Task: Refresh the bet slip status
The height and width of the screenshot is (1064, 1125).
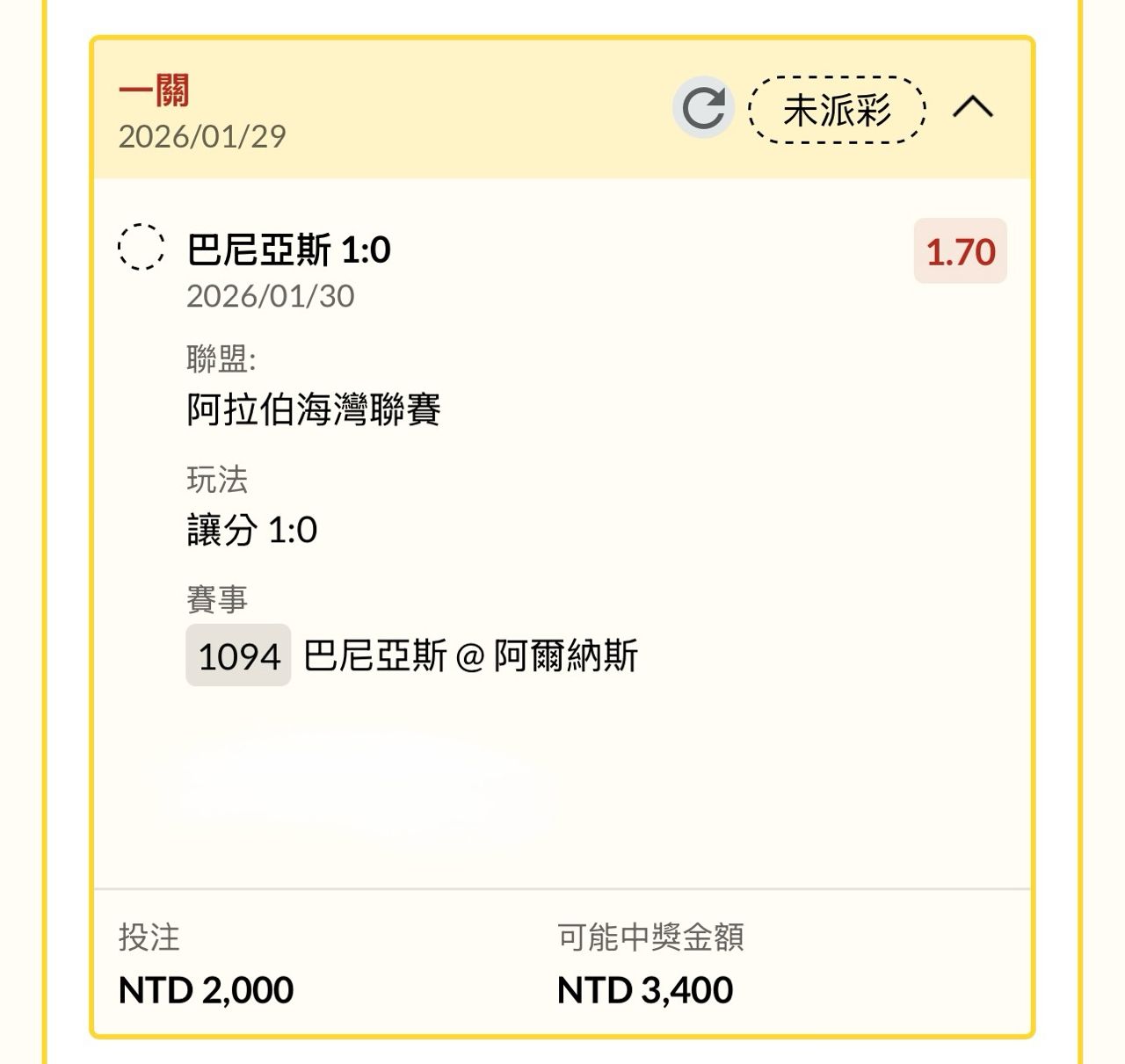Action: point(703,108)
